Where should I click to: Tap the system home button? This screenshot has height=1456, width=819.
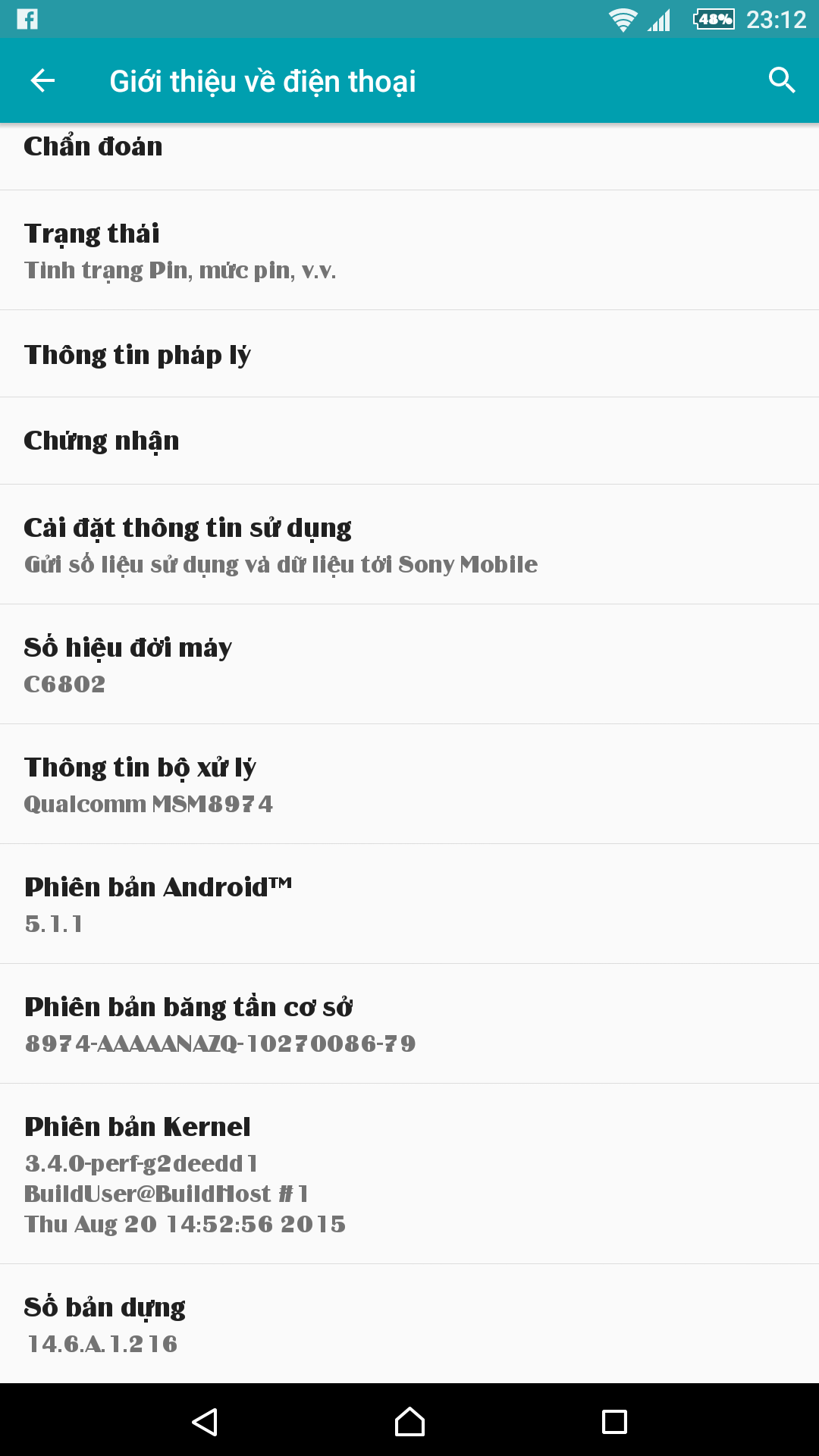(x=409, y=1421)
